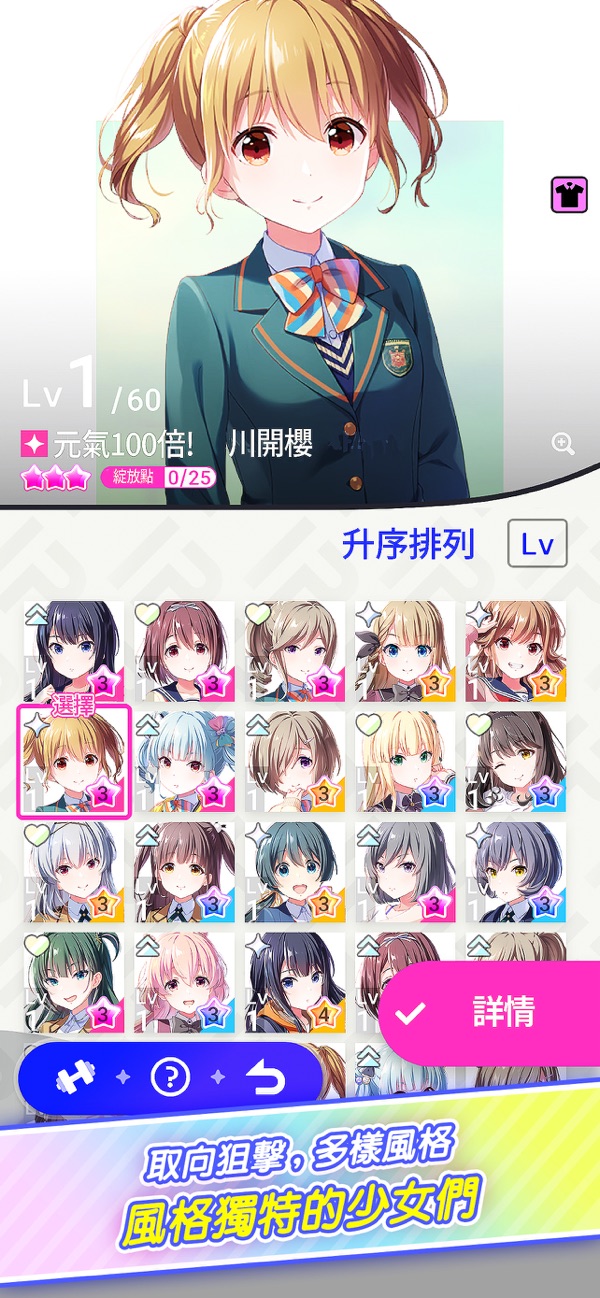Select the pink-haired girl's card
The width and height of the screenshot is (600, 1298).
click(184, 982)
